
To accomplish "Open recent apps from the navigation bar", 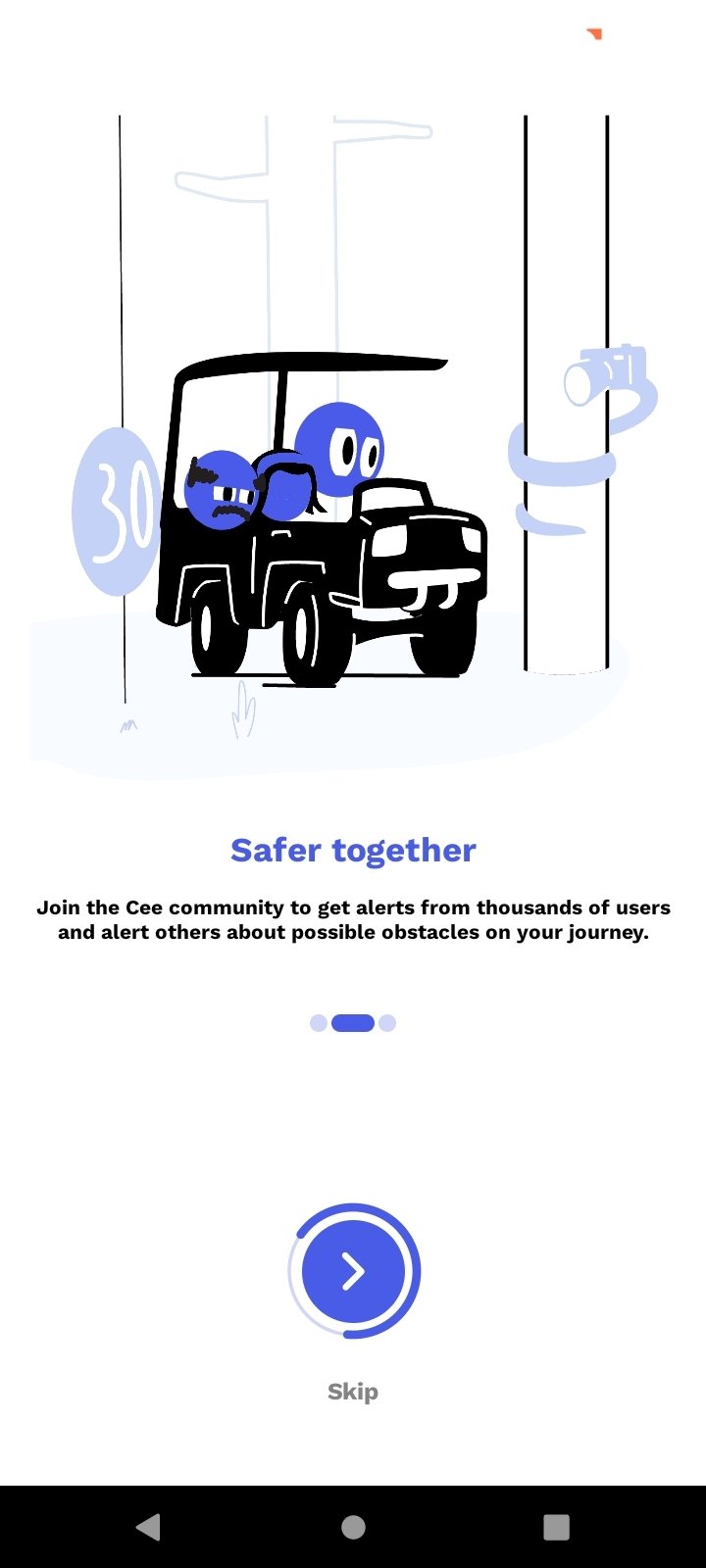I will tap(556, 1527).
